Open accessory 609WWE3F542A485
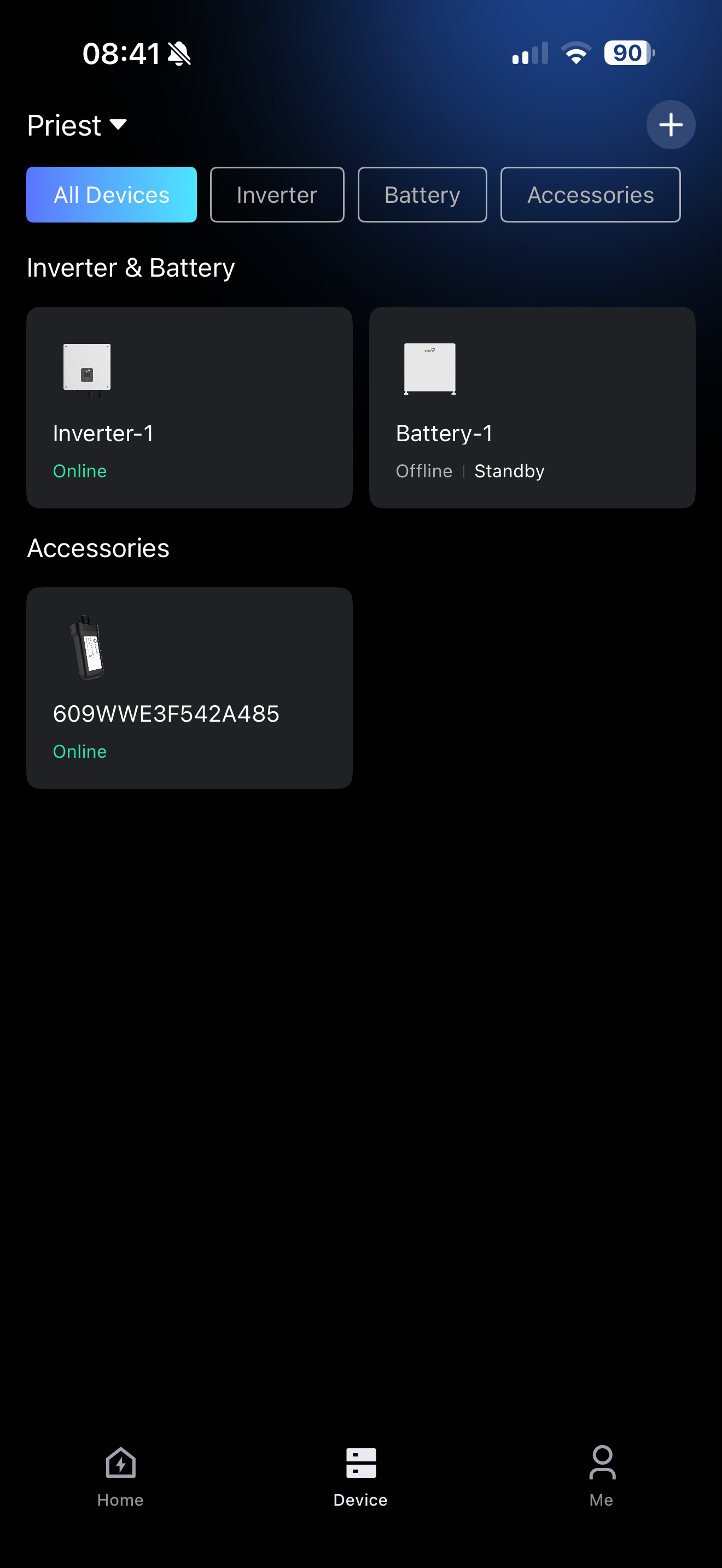 click(189, 688)
